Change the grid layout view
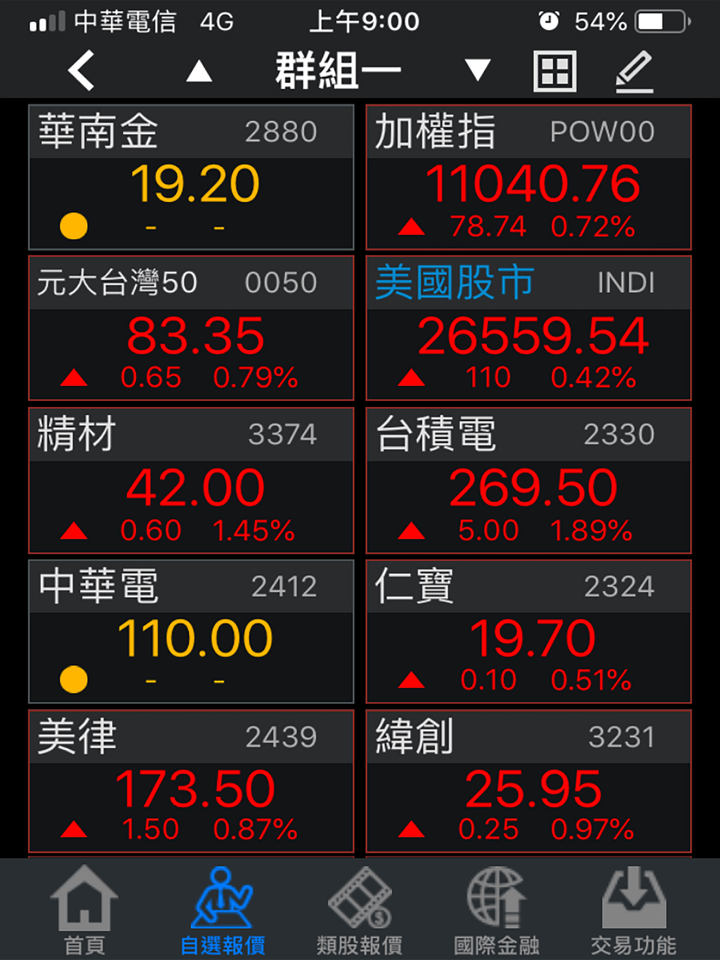Screen dimensions: 720x960 [x=555, y=71]
